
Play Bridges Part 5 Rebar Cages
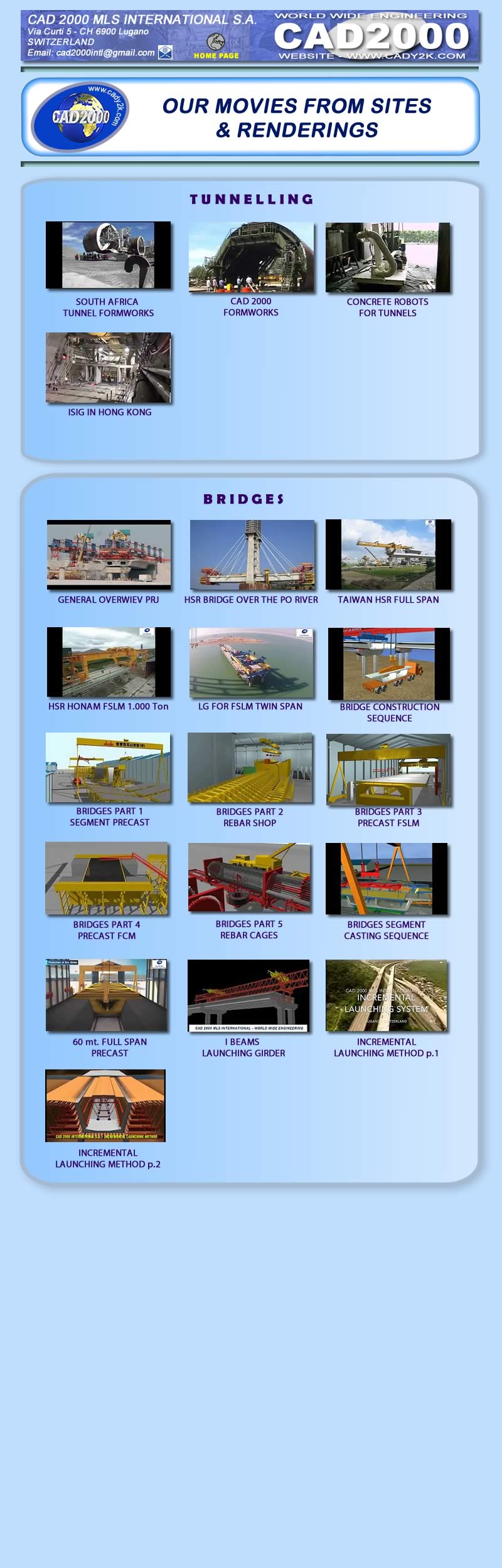249,877
